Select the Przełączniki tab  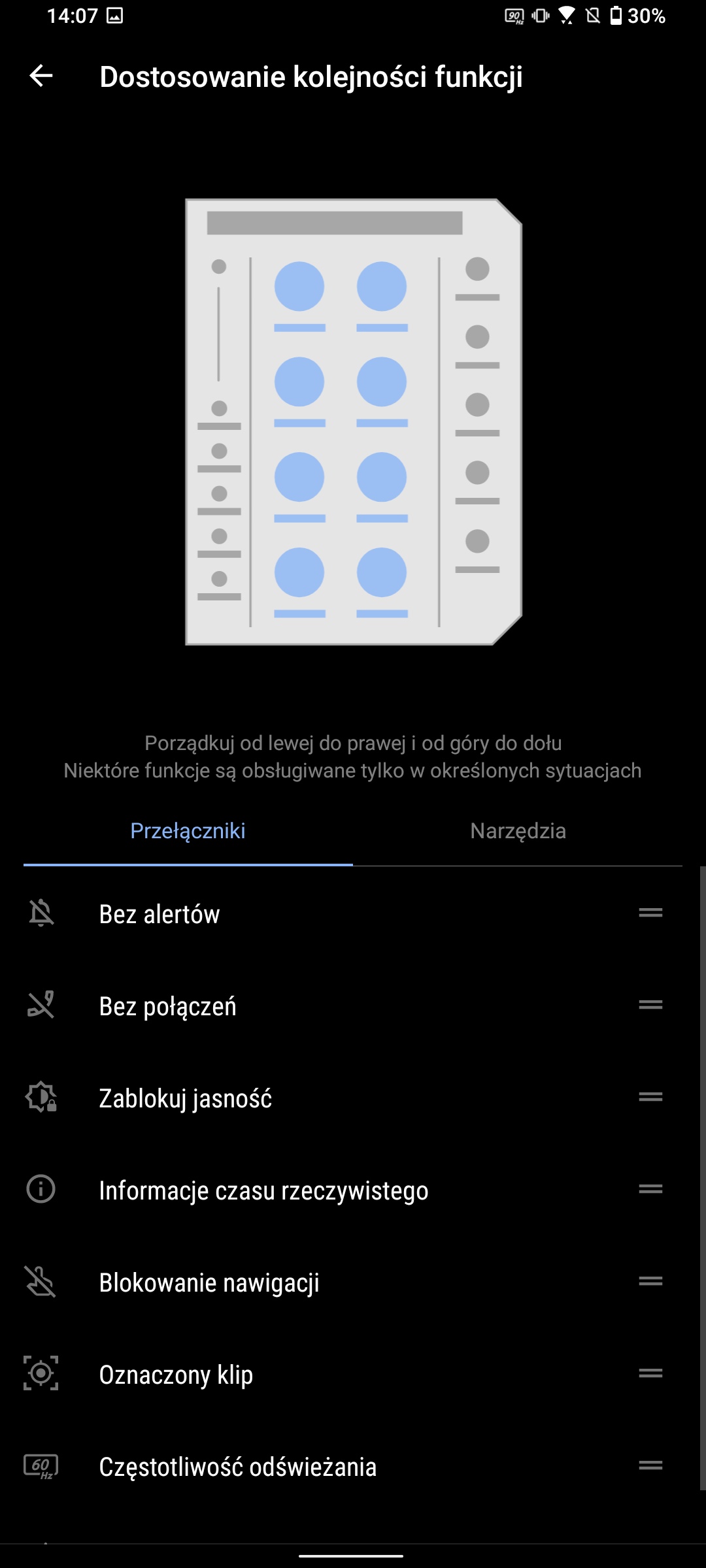click(188, 831)
